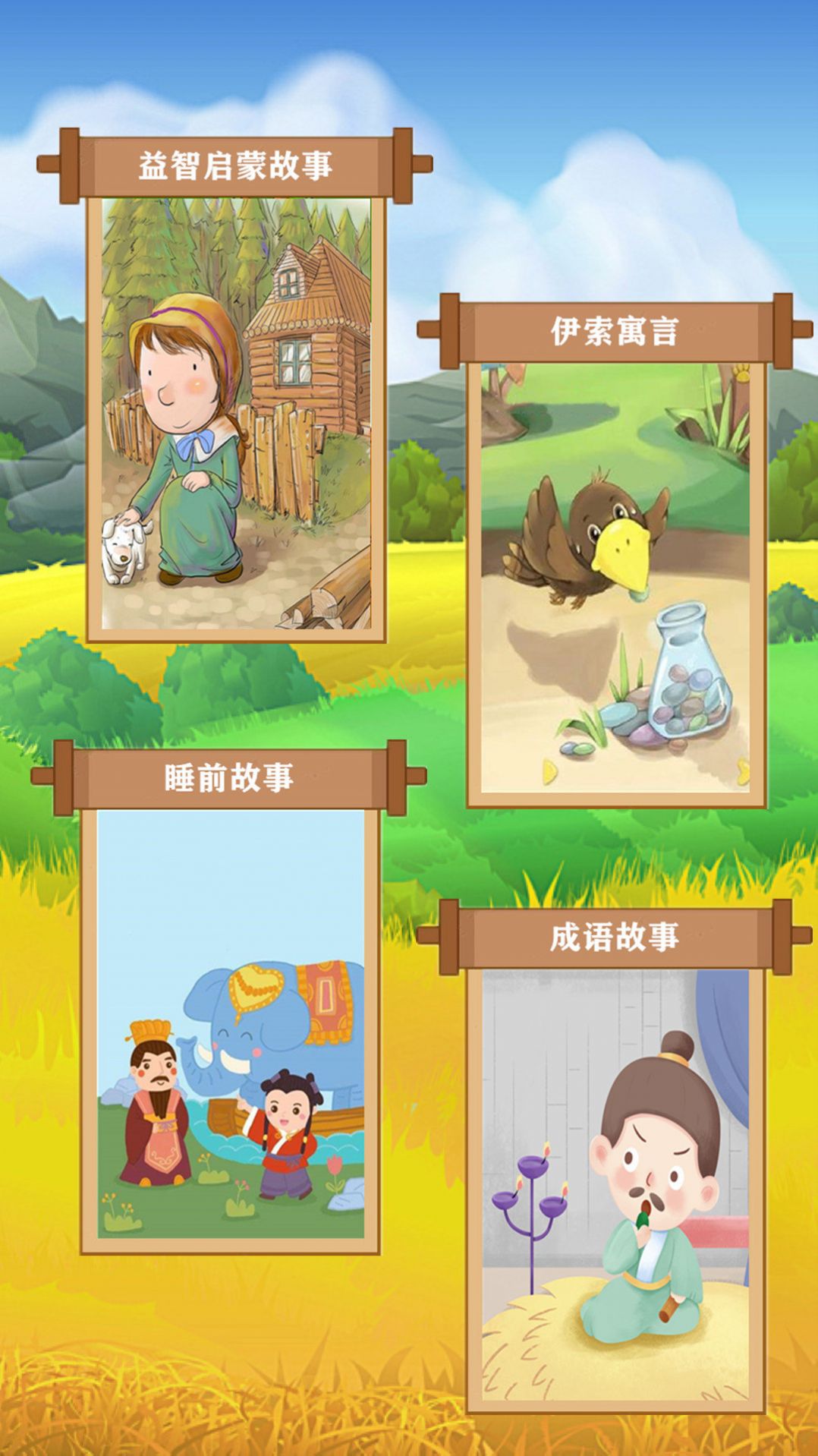Screen dimensions: 818x1456
Task: Open the 伊索寓言 fables category
Action: click(x=615, y=552)
